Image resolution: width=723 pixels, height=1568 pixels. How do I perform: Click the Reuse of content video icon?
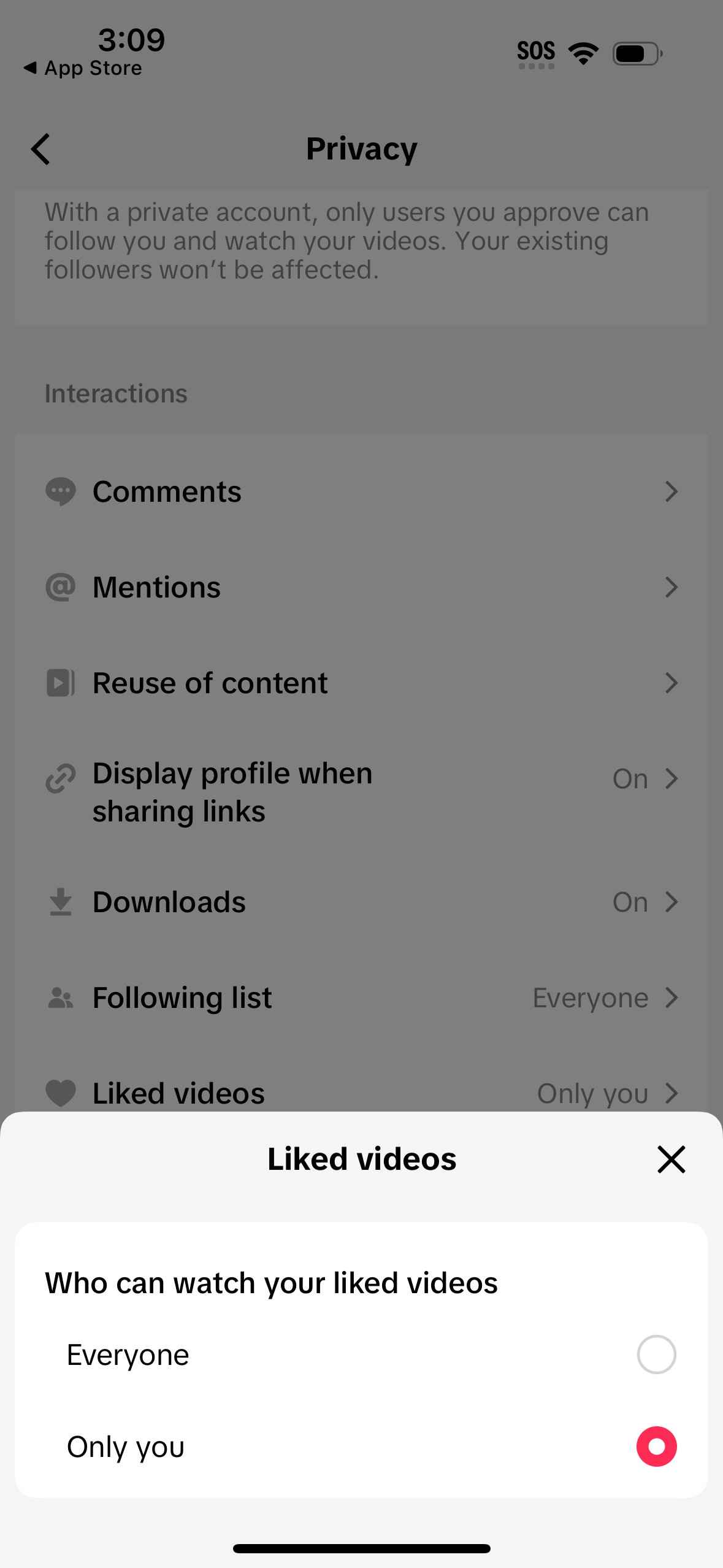(60, 683)
